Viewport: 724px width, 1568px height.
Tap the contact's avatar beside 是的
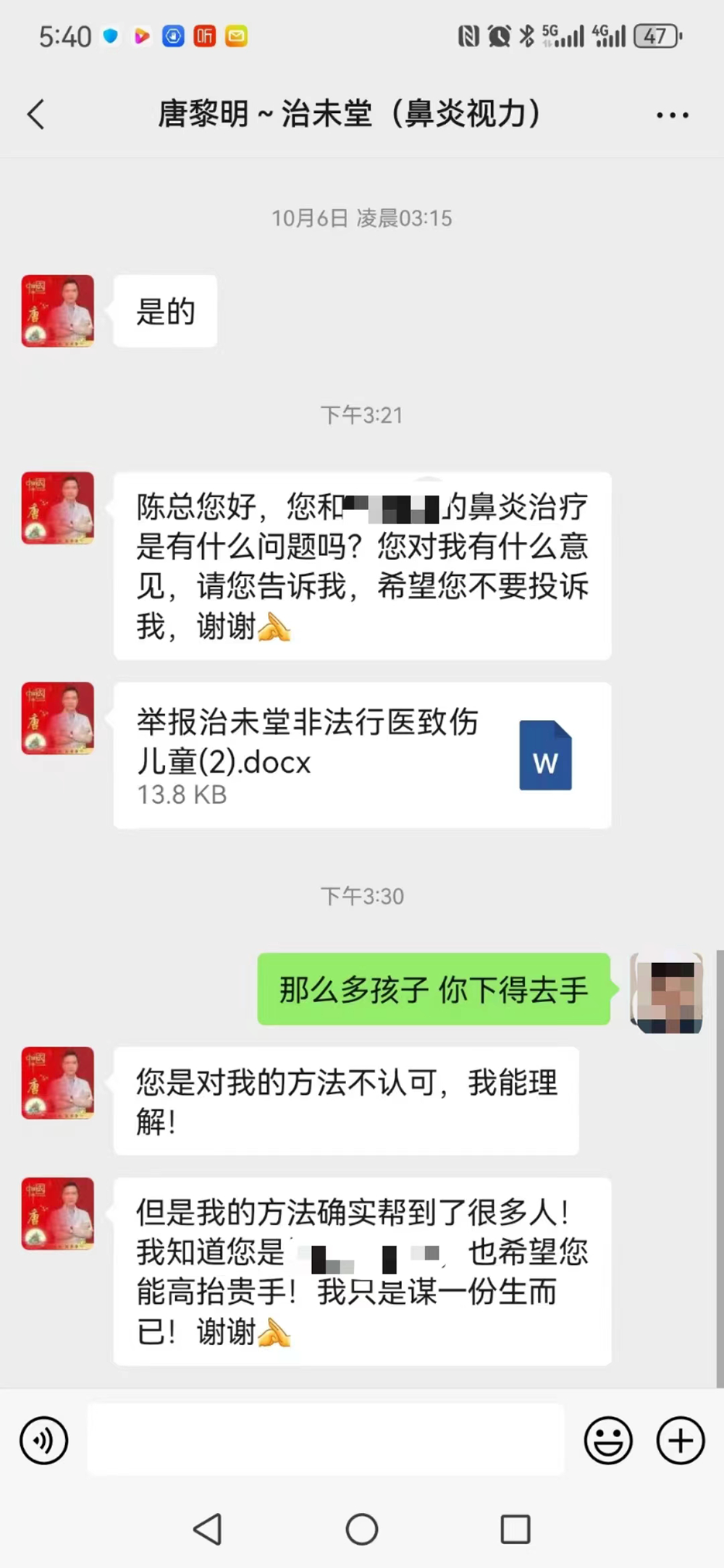pos(58,310)
